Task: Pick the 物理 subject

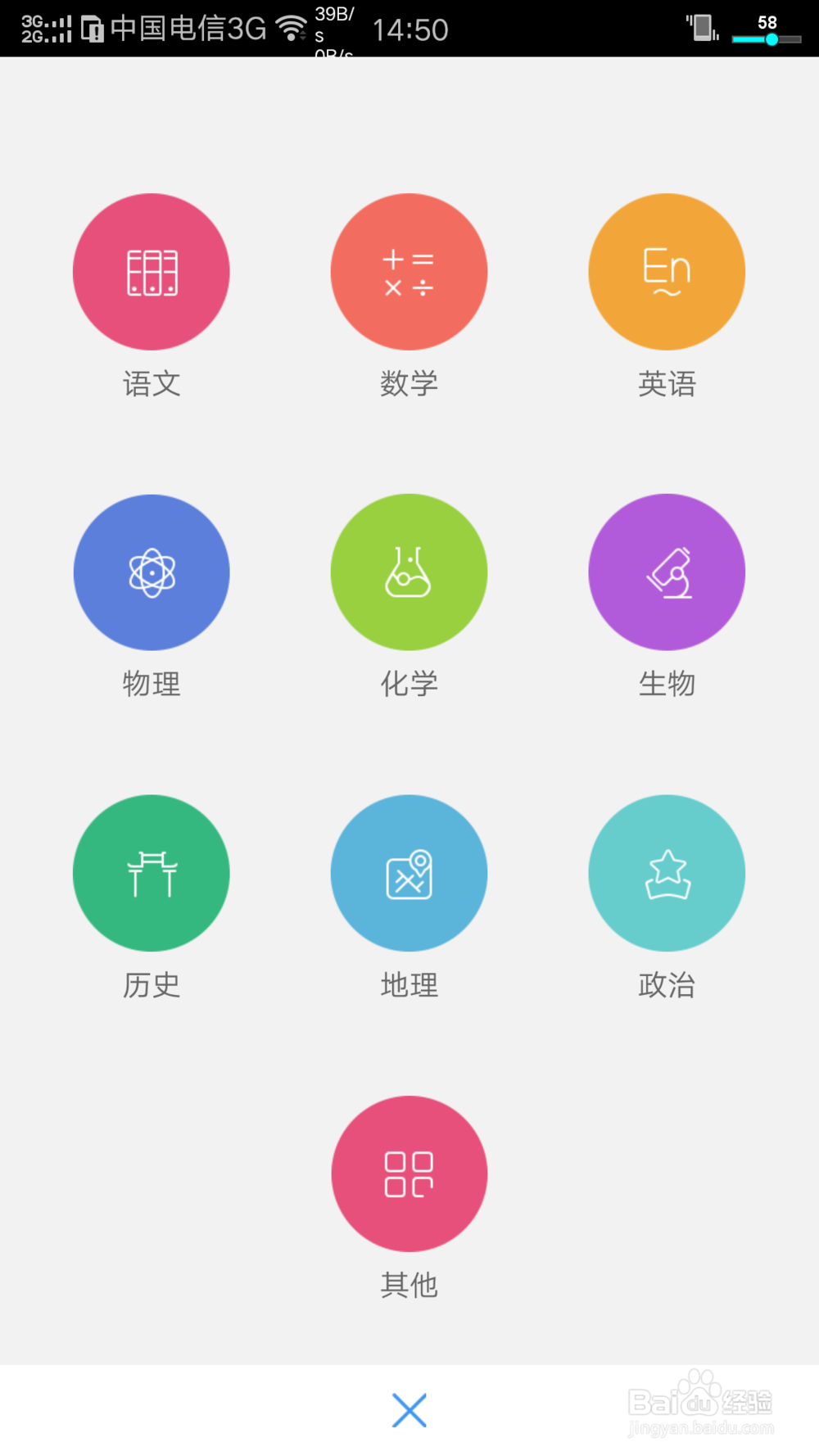Action: click(x=152, y=572)
